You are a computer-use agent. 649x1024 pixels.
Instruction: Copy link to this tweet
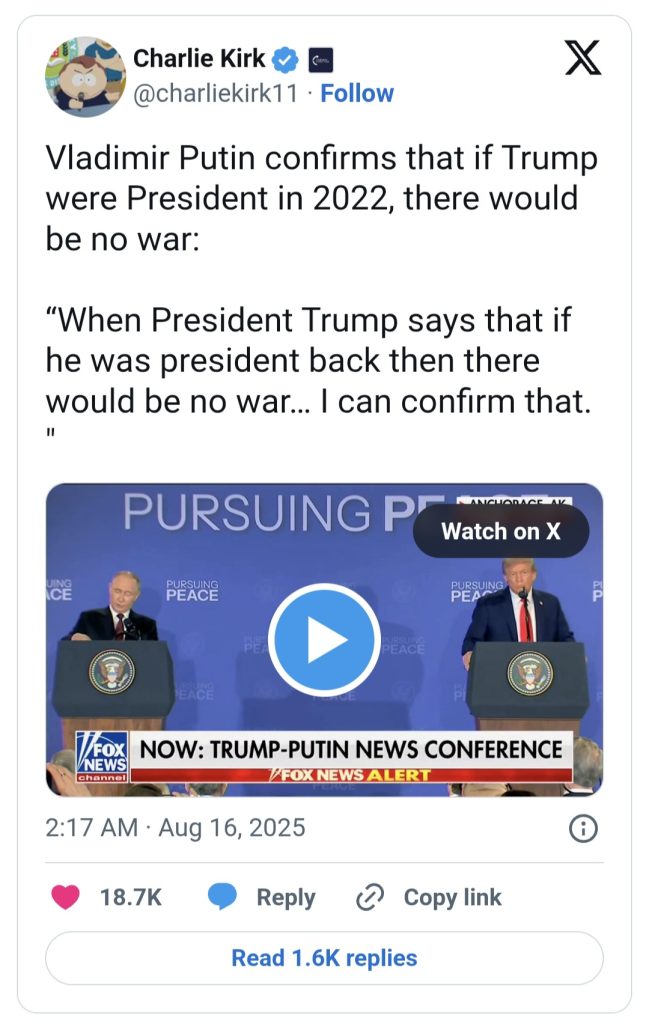(x=430, y=897)
